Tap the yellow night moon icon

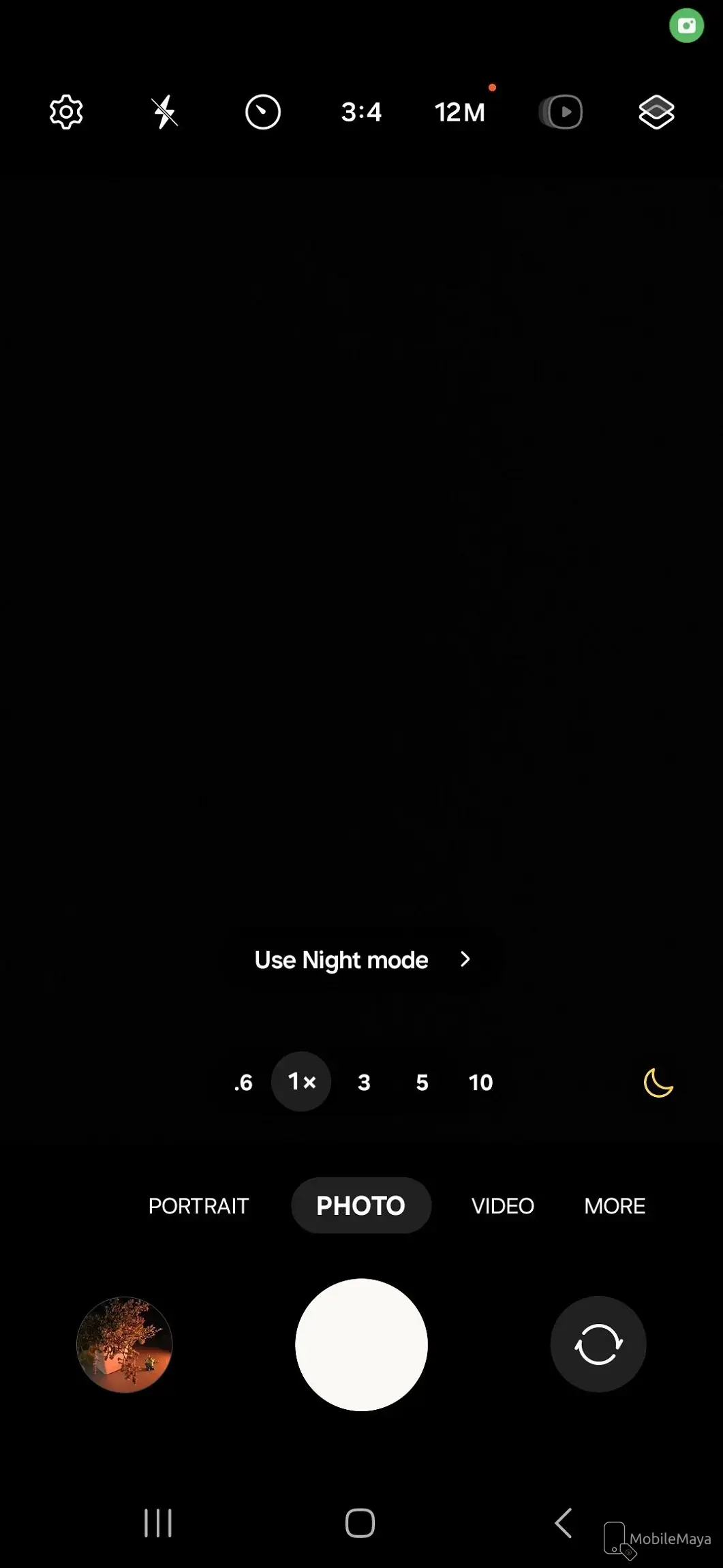click(x=658, y=1083)
